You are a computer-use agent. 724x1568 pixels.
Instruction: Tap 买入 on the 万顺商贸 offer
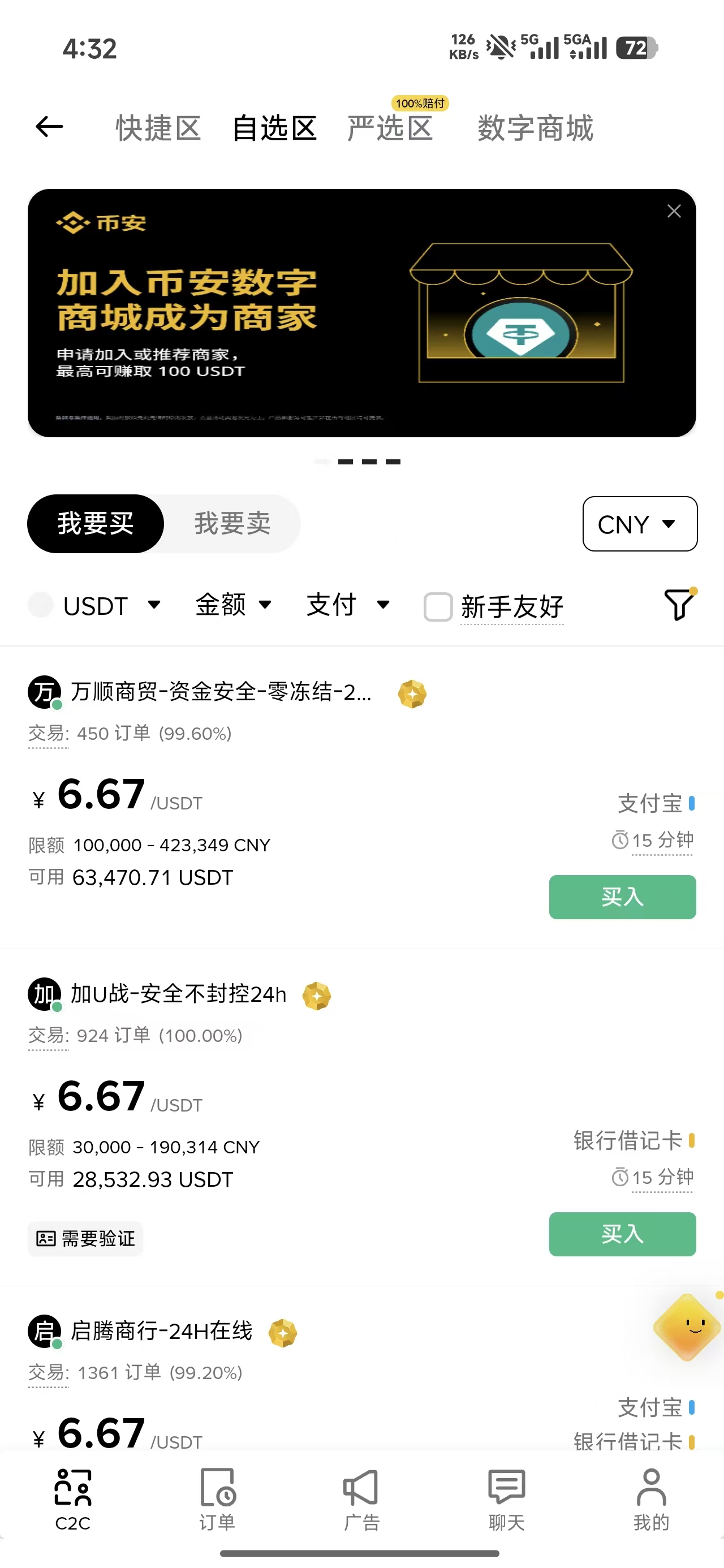tap(622, 897)
